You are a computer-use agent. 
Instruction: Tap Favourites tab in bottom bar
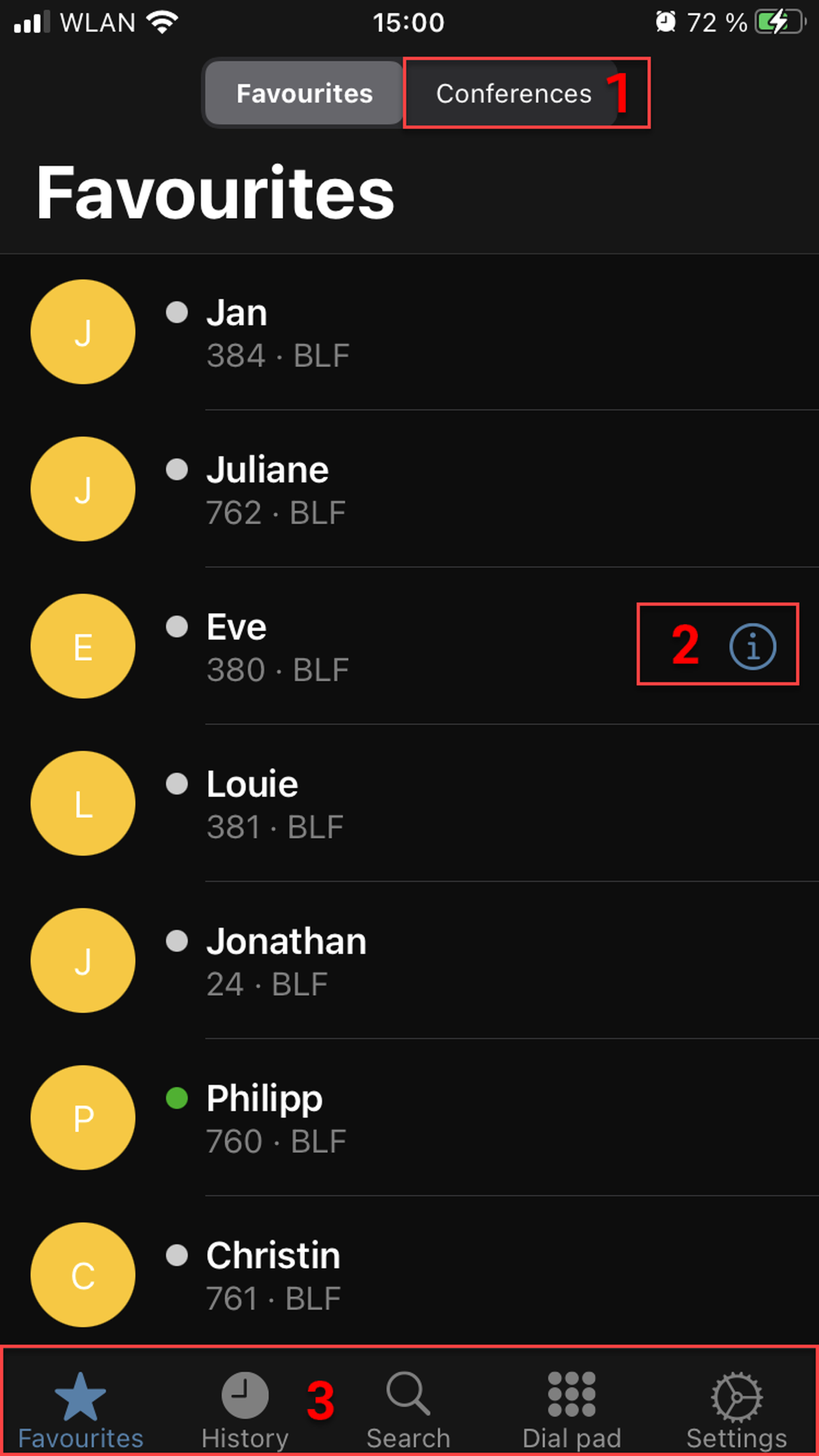pos(80,1407)
